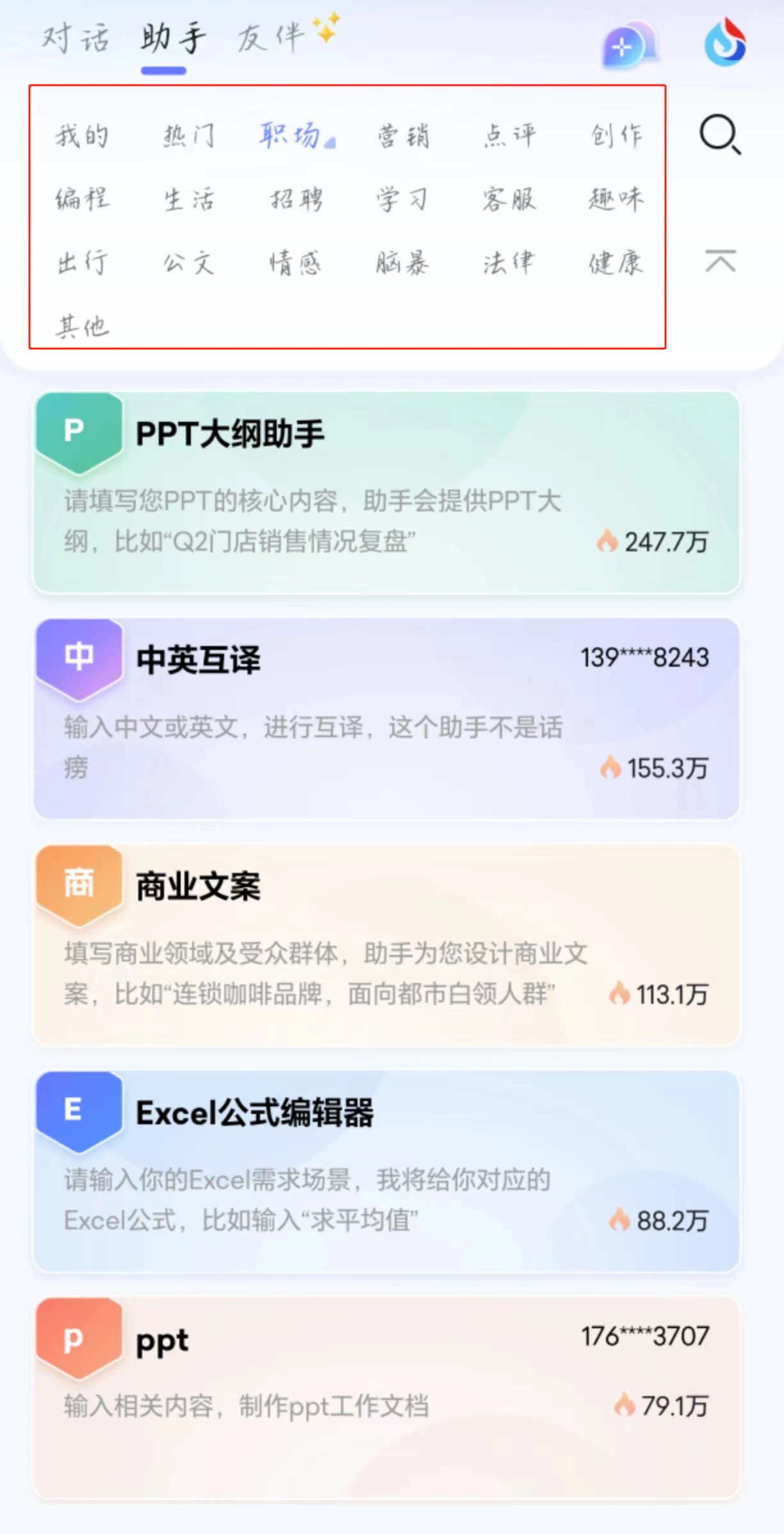Choose the 健康 category

[x=616, y=262]
